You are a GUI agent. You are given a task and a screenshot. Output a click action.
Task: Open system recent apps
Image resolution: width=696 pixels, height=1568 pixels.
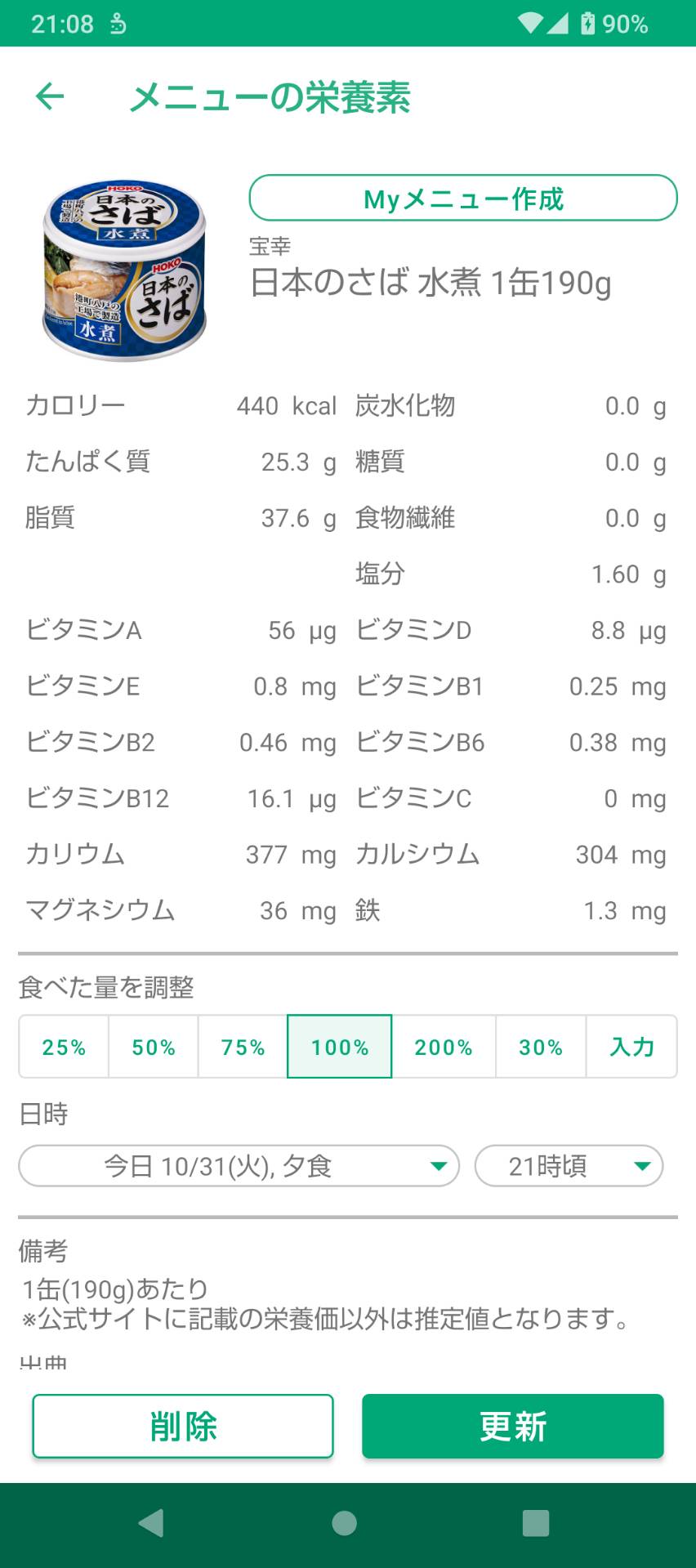click(x=536, y=1523)
